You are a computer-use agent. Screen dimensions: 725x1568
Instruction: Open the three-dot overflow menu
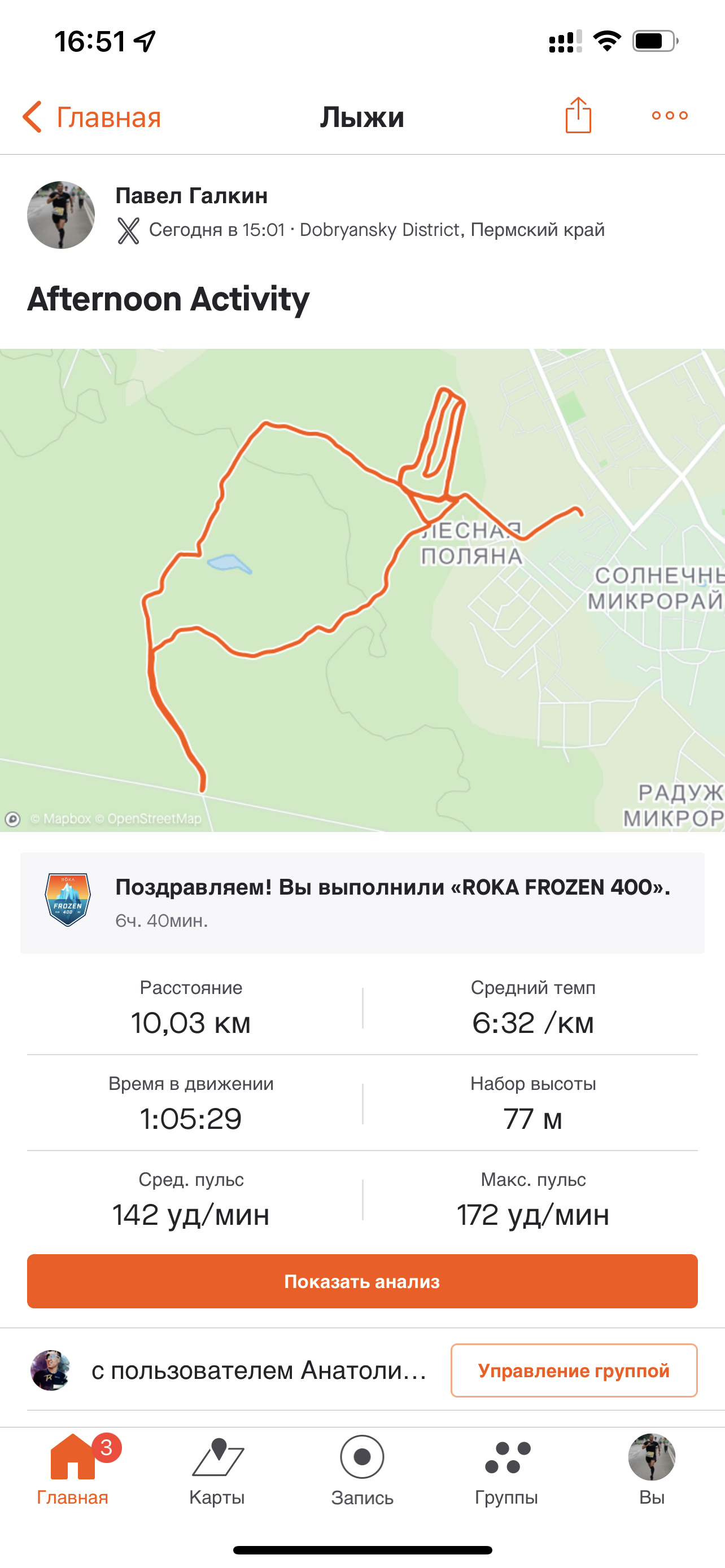click(670, 116)
